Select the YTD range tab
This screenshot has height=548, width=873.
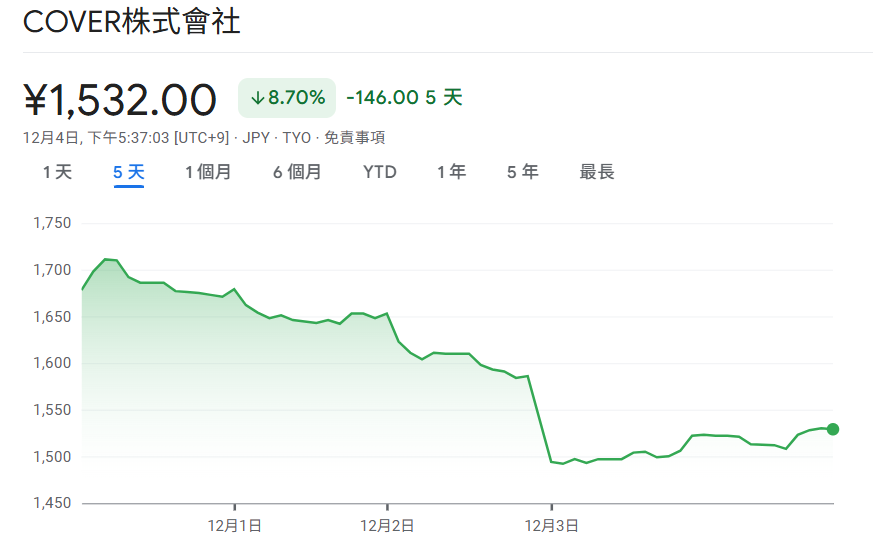pyautogui.click(x=379, y=172)
